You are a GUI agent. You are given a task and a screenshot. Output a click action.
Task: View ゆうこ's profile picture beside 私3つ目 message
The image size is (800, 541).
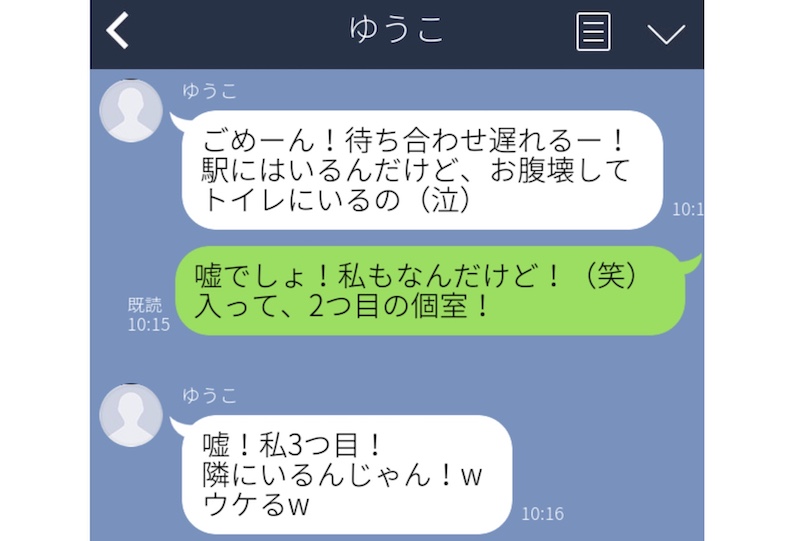click(132, 414)
